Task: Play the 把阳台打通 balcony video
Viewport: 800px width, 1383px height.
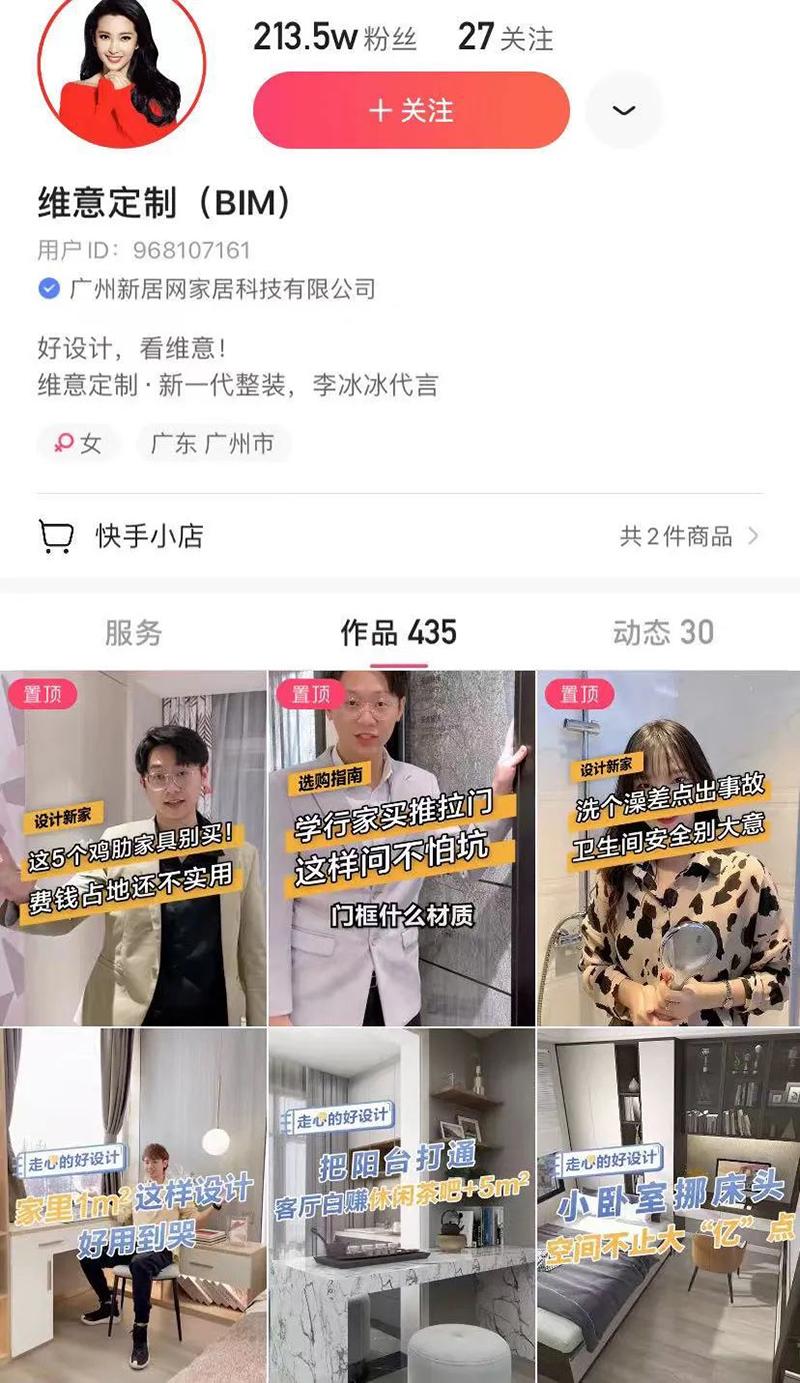Action: [x=401, y=1205]
